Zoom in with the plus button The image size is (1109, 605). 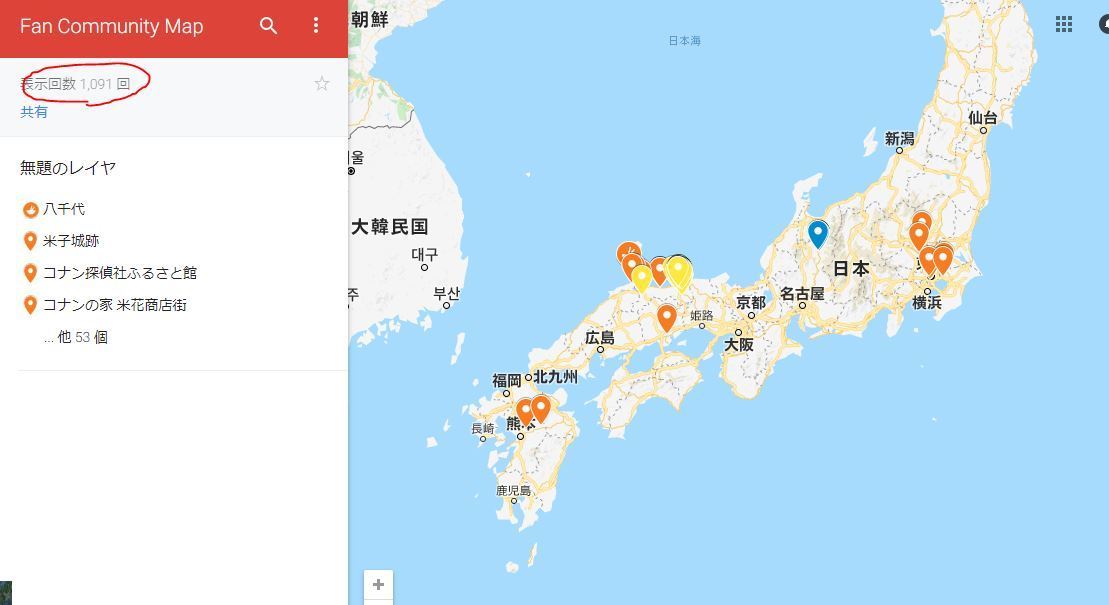[378, 585]
